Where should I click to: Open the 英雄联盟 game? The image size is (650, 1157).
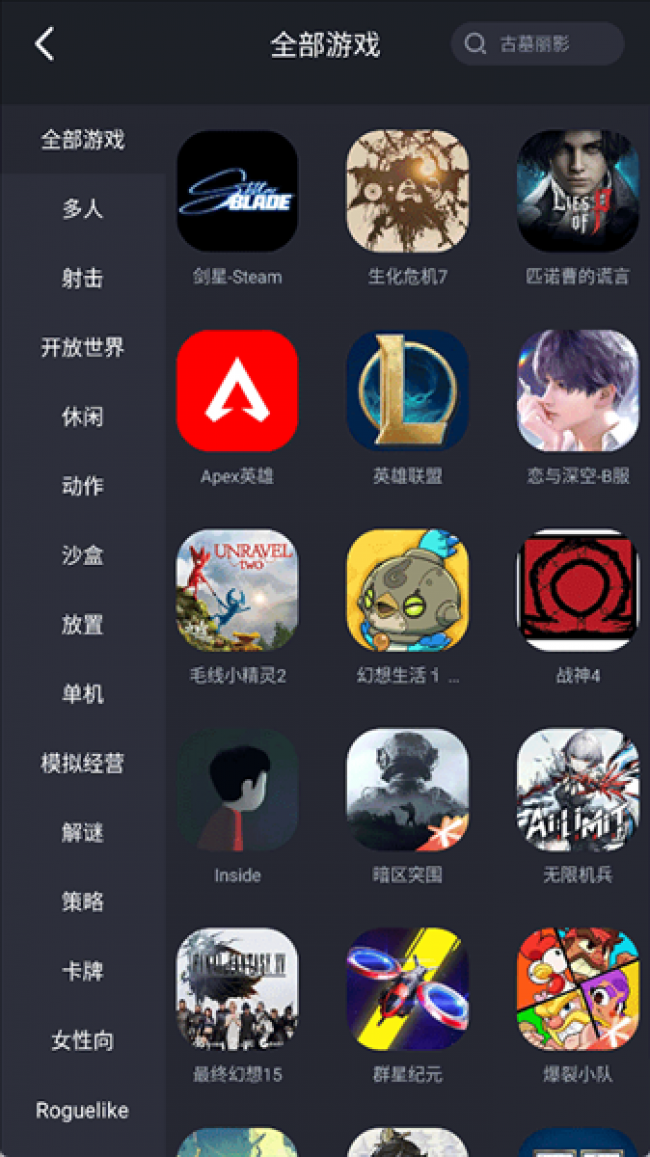[x=407, y=391]
